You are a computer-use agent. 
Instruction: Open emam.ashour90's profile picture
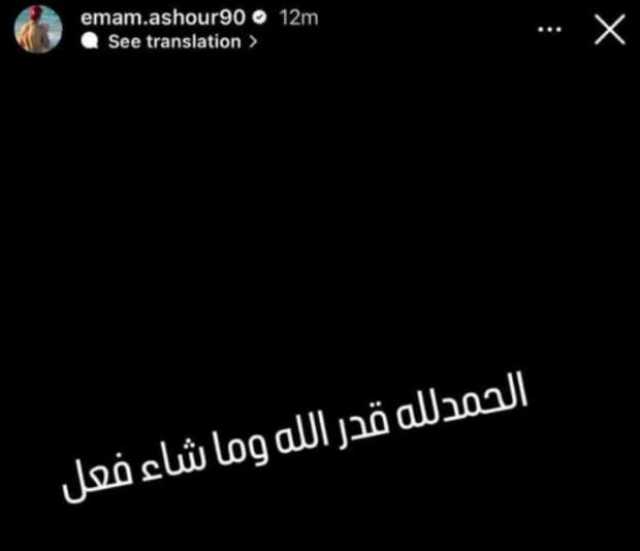click(38, 29)
